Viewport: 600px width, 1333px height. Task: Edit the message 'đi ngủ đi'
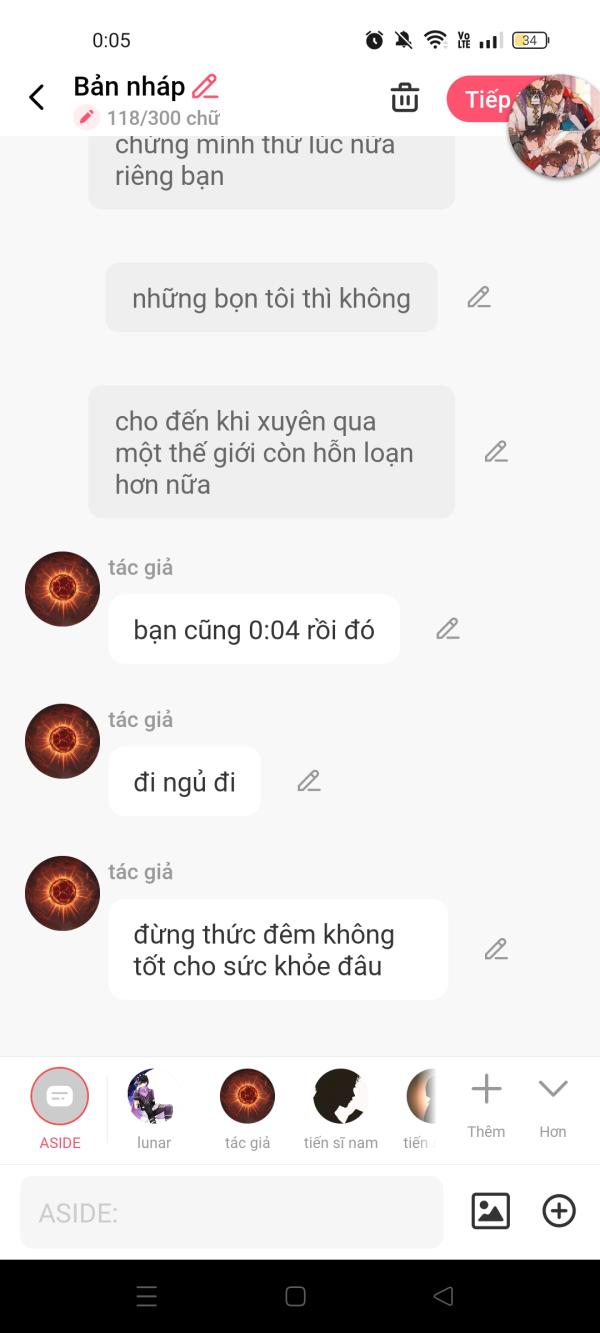point(309,781)
